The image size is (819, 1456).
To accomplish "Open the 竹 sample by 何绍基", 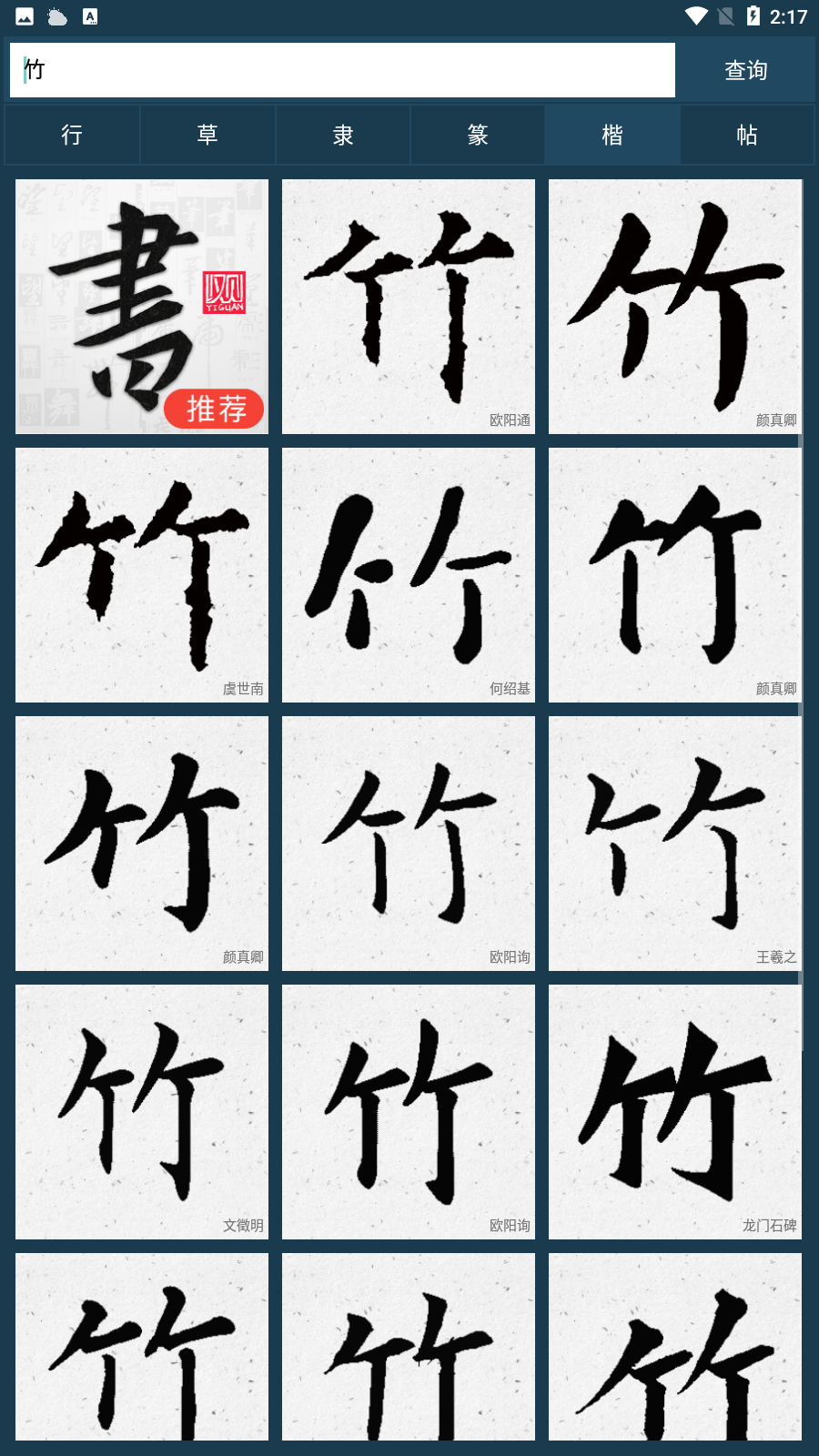I will point(409,575).
